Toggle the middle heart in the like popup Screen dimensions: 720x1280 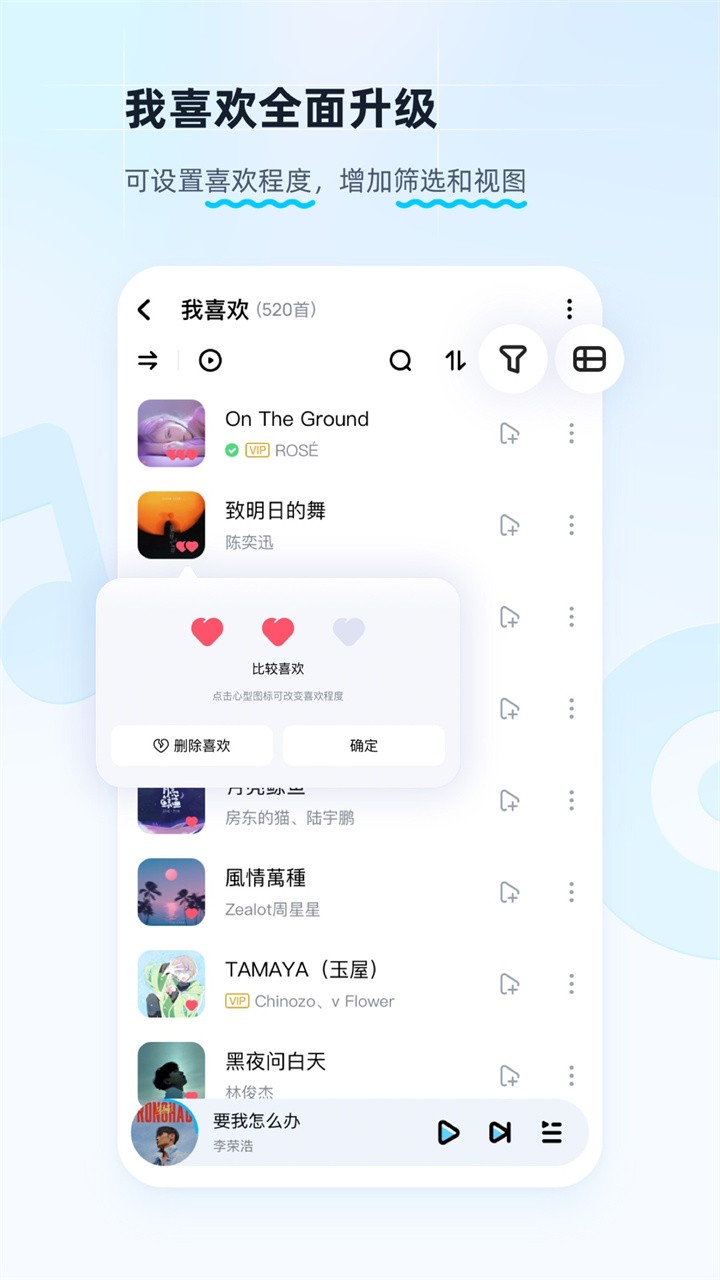[x=278, y=630]
